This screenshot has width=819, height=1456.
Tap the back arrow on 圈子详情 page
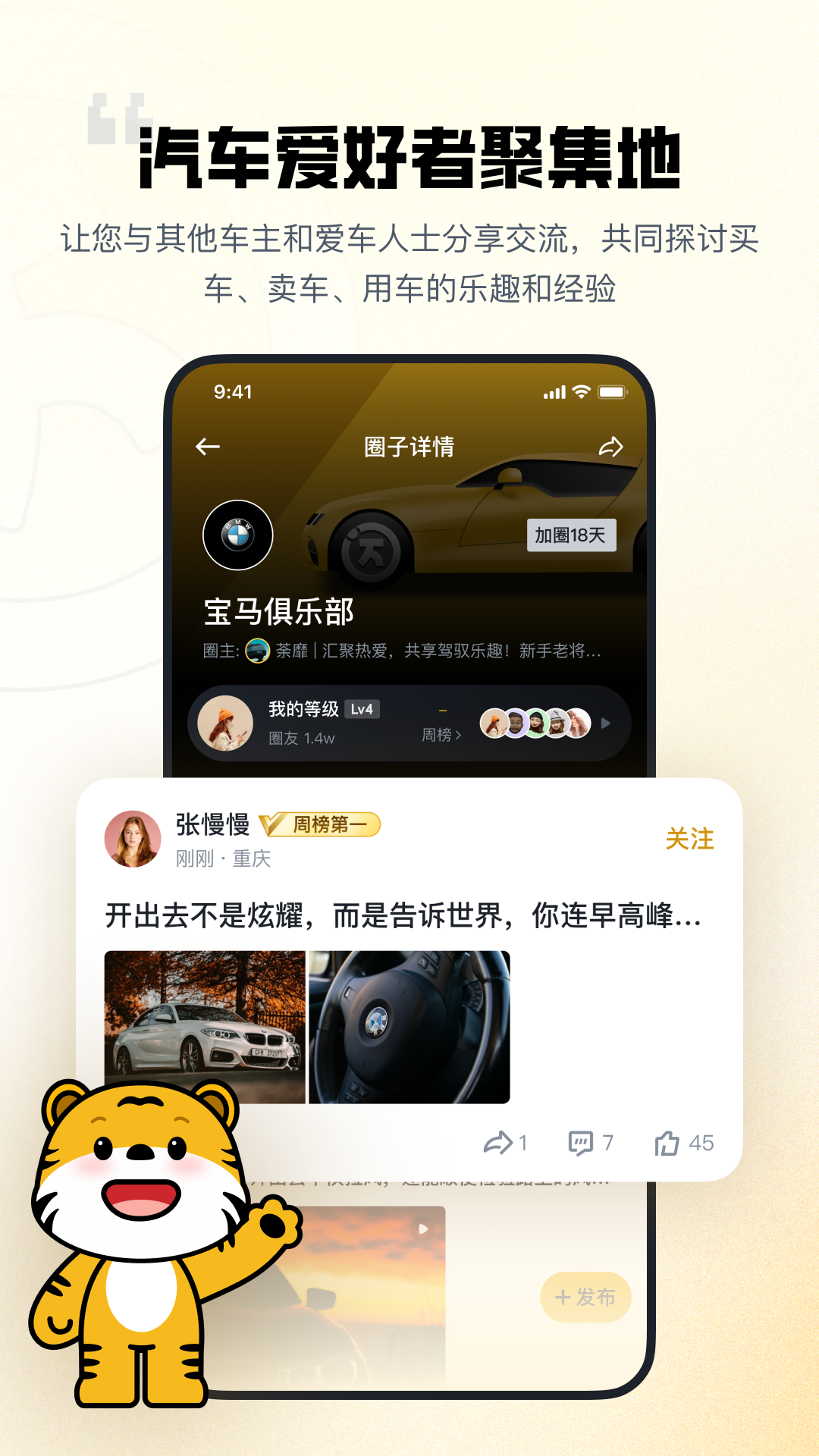(x=206, y=447)
